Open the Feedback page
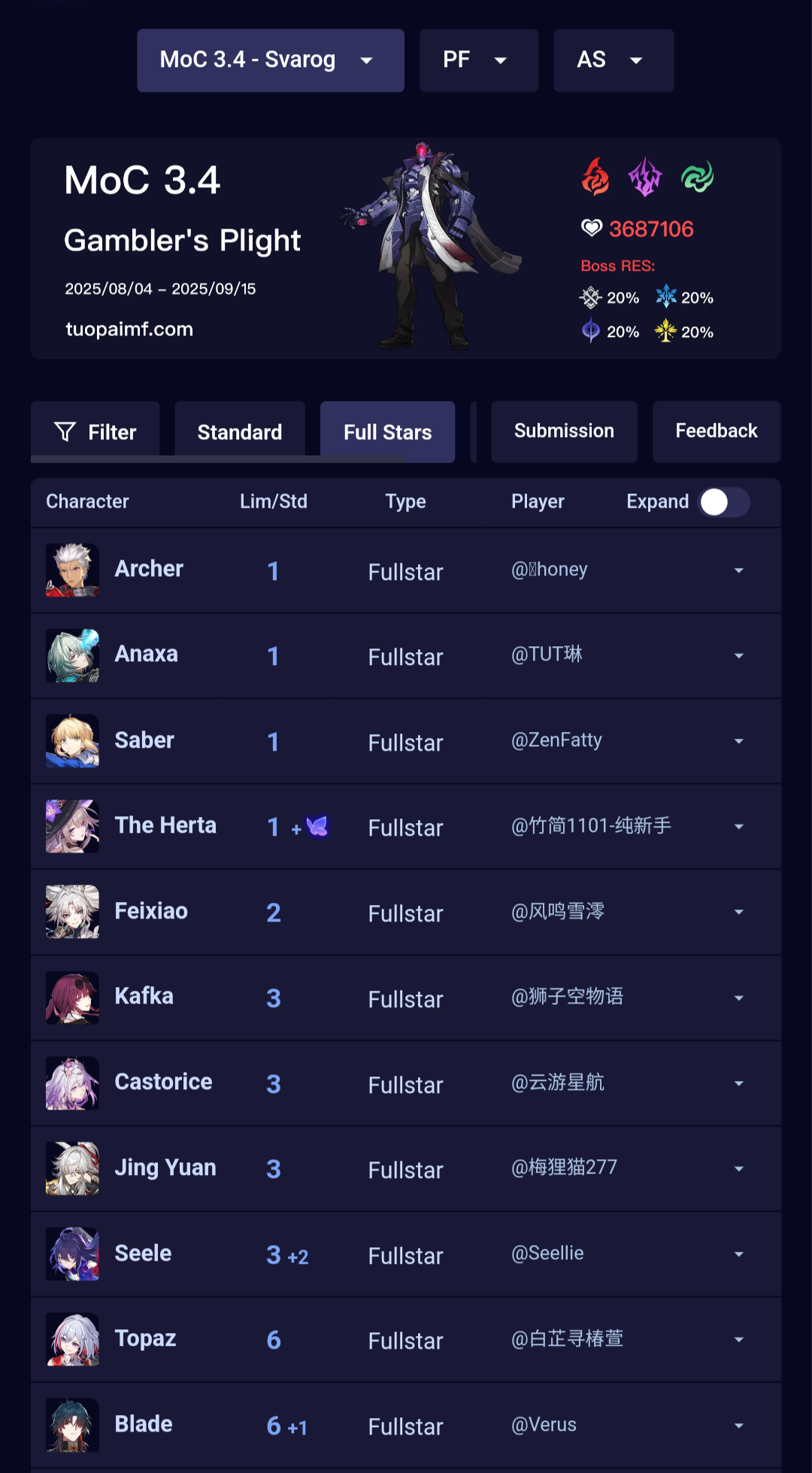The image size is (812, 1473). [716, 431]
